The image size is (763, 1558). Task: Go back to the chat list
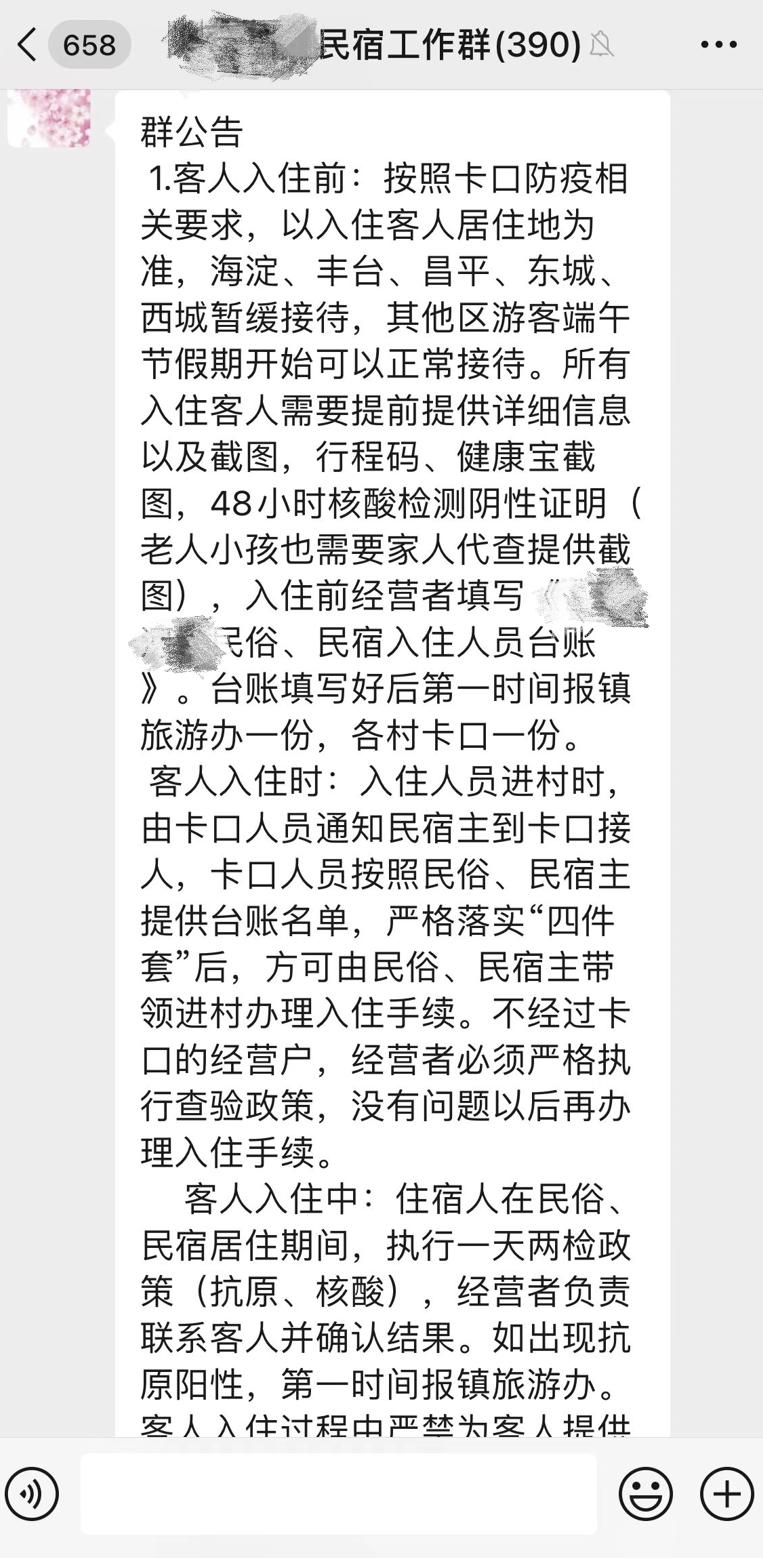point(28,45)
